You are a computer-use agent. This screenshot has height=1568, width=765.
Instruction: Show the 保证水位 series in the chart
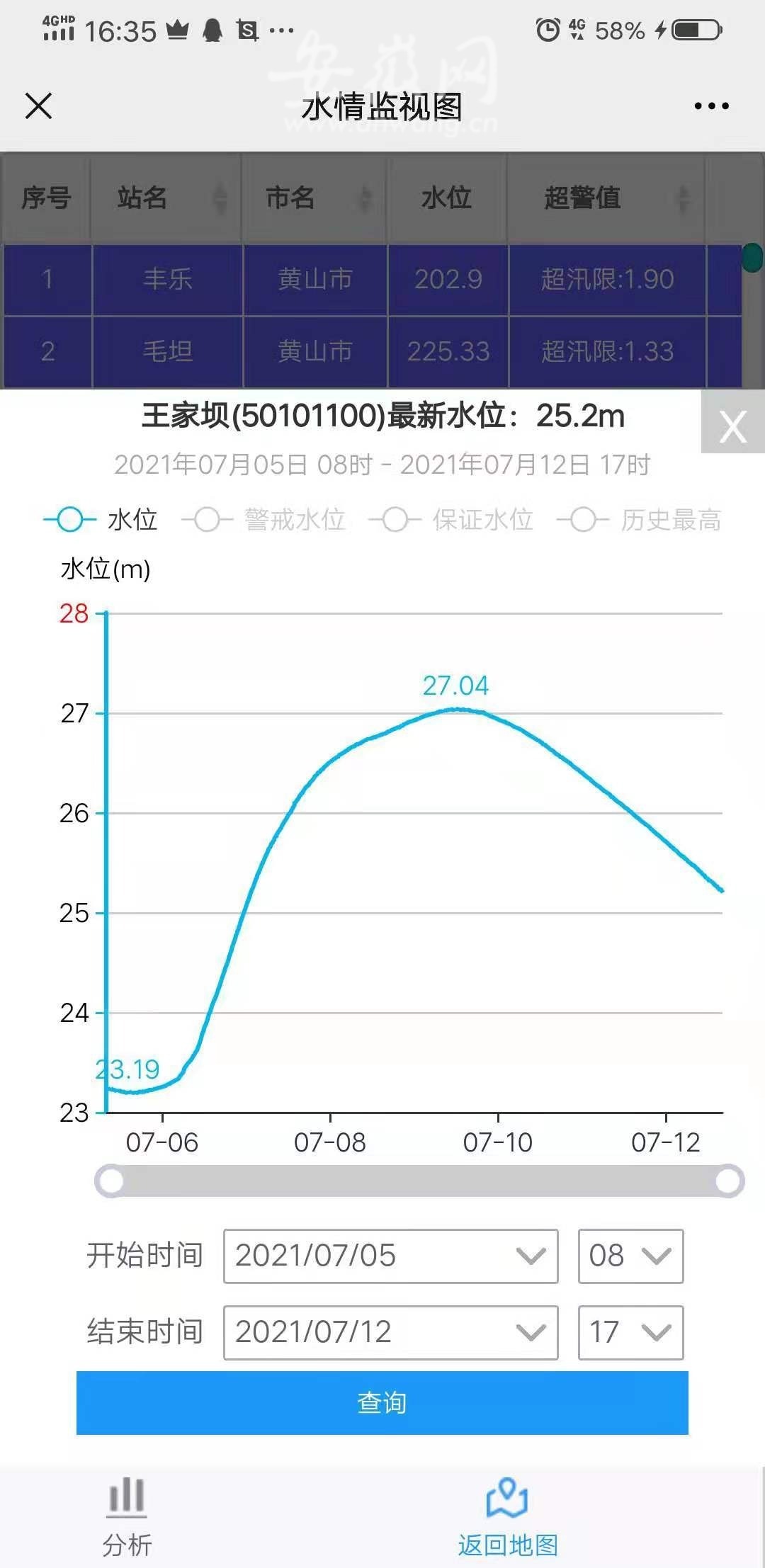(x=451, y=520)
